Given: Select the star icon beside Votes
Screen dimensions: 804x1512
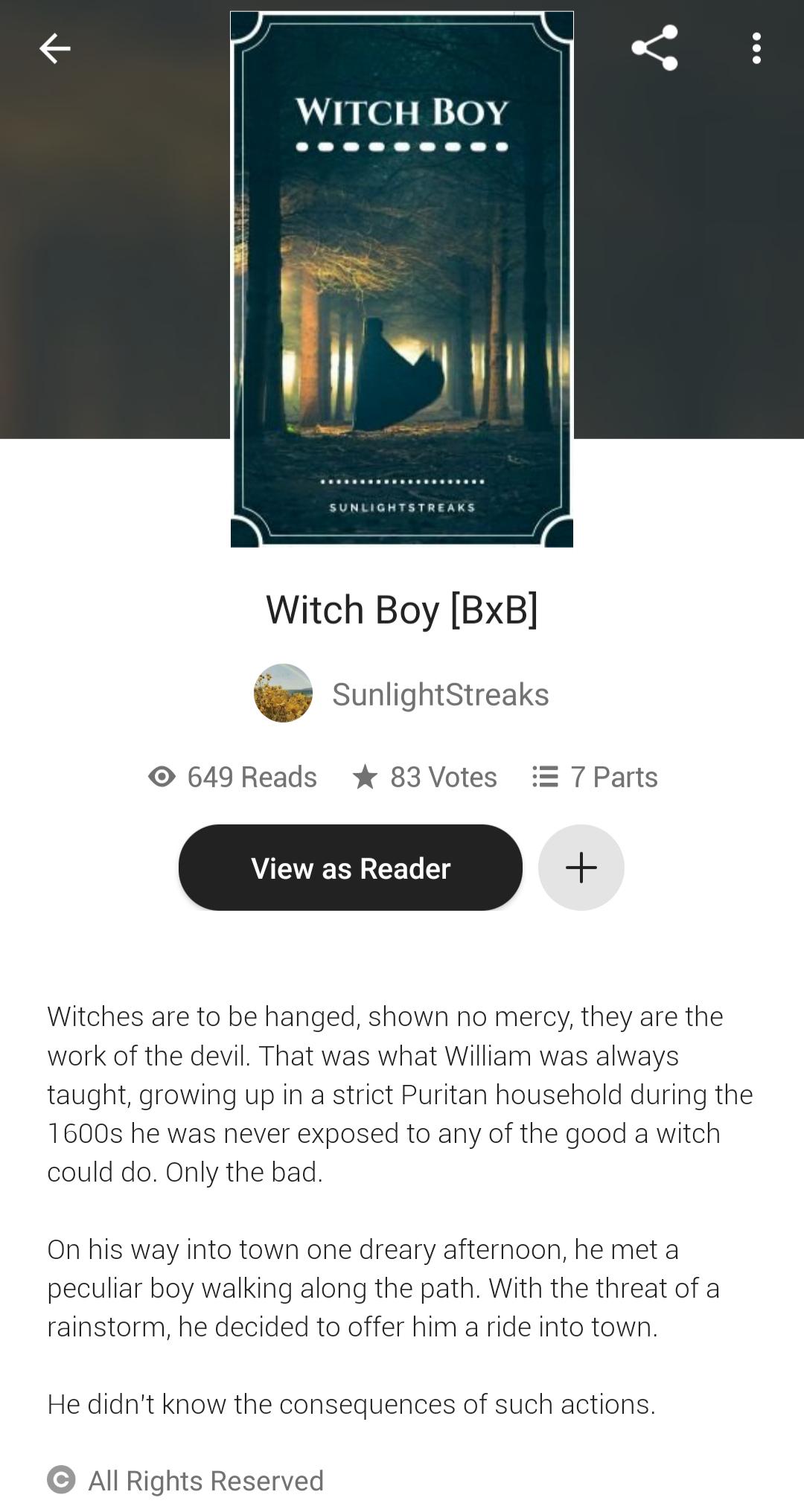Looking at the screenshot, I should click(367, 776).
